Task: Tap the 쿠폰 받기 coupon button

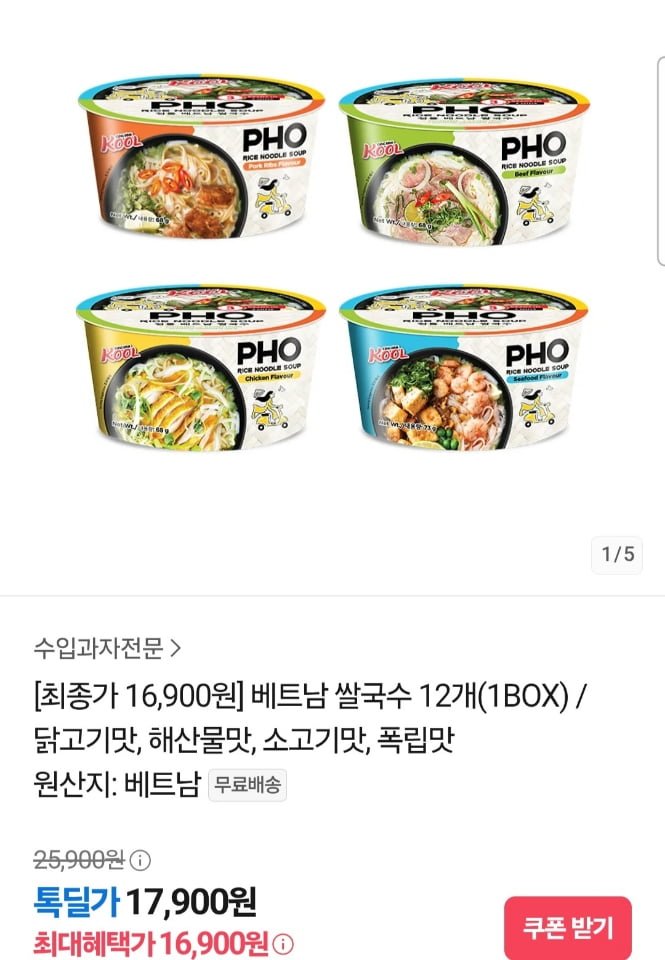Action: point(567,926)
